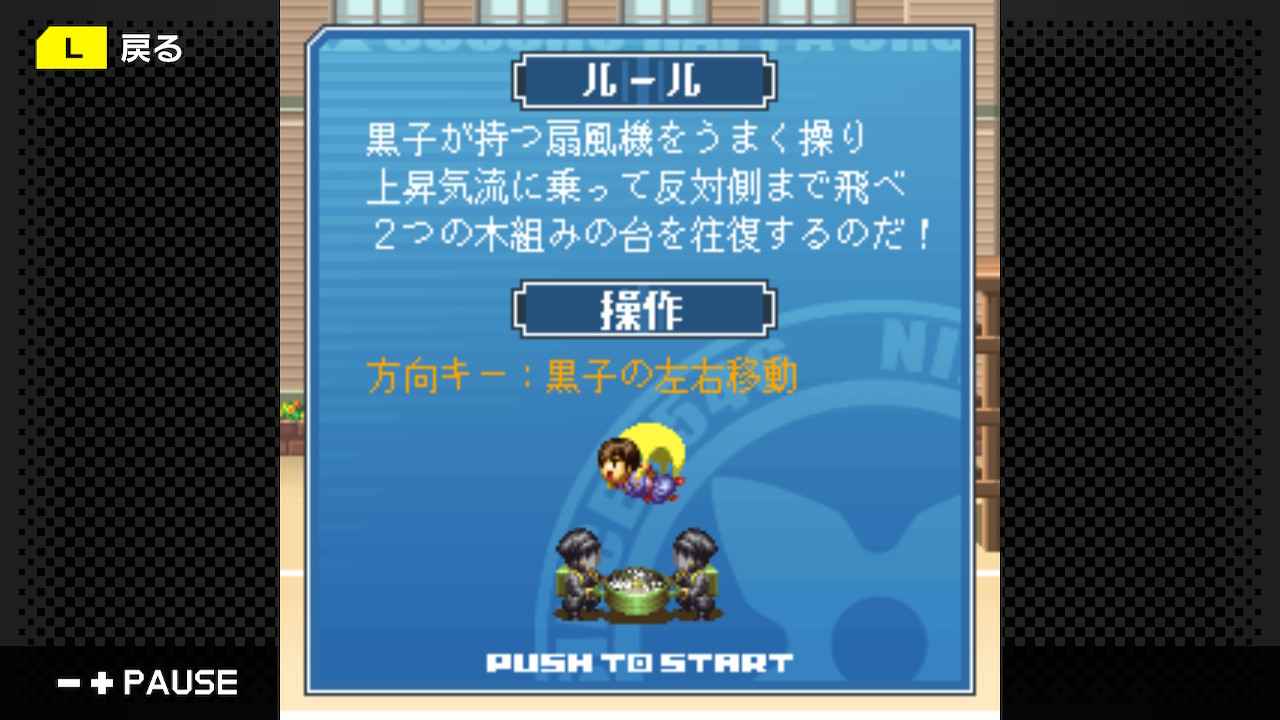Tap the L 戻る back button
Screen dimensions: 1280x720
point(110,48)
